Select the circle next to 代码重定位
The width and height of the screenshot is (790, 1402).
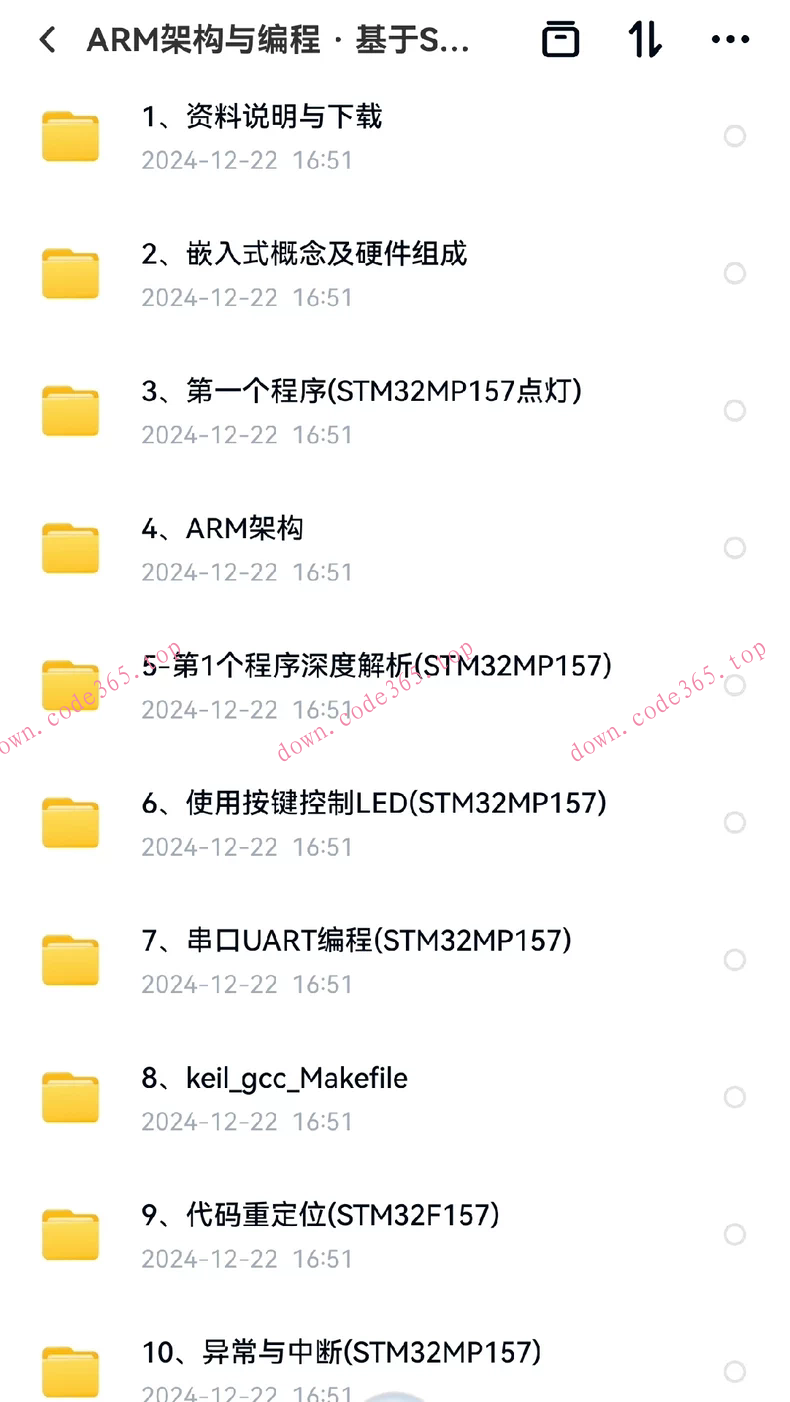pos(735,1234)
